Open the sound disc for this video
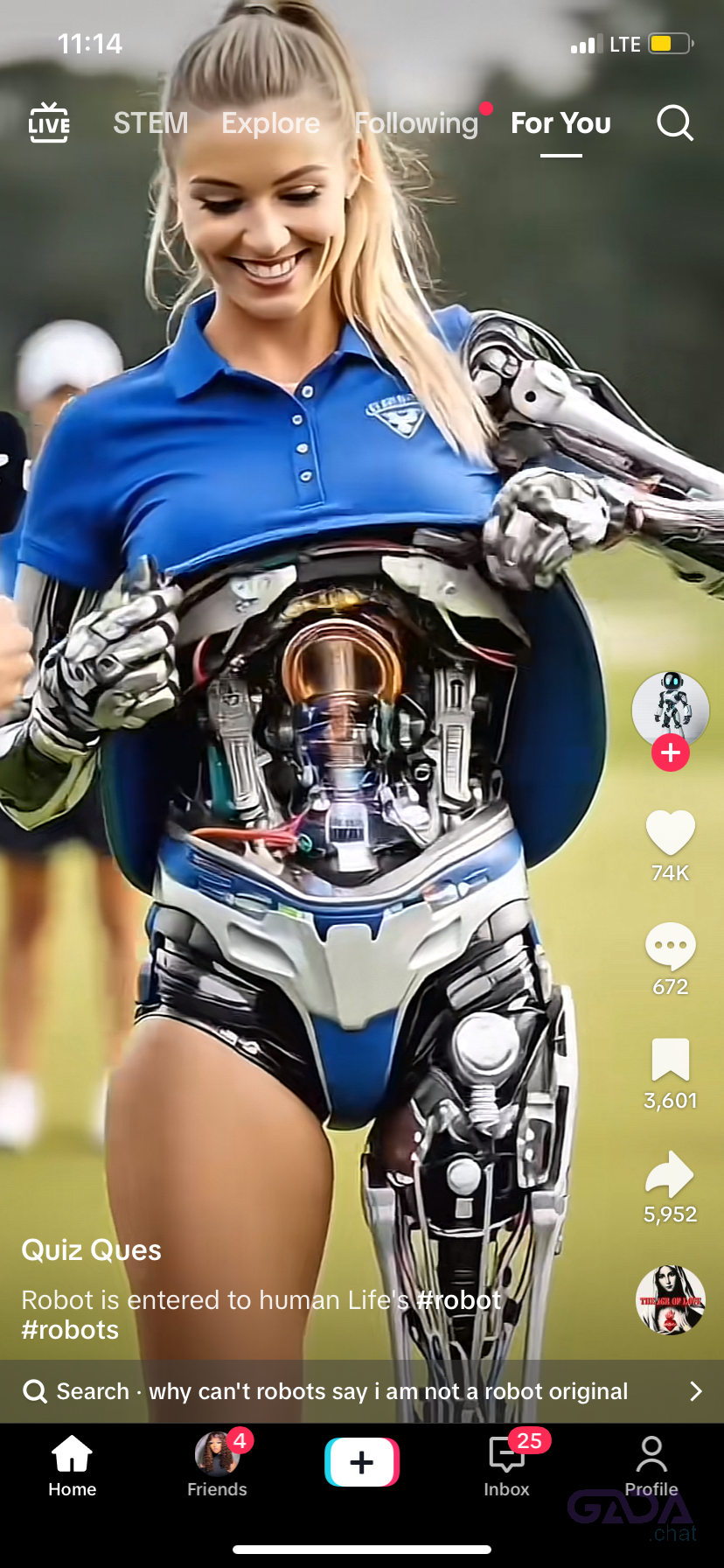The image size is (724, 1568). pos(670,1299)
